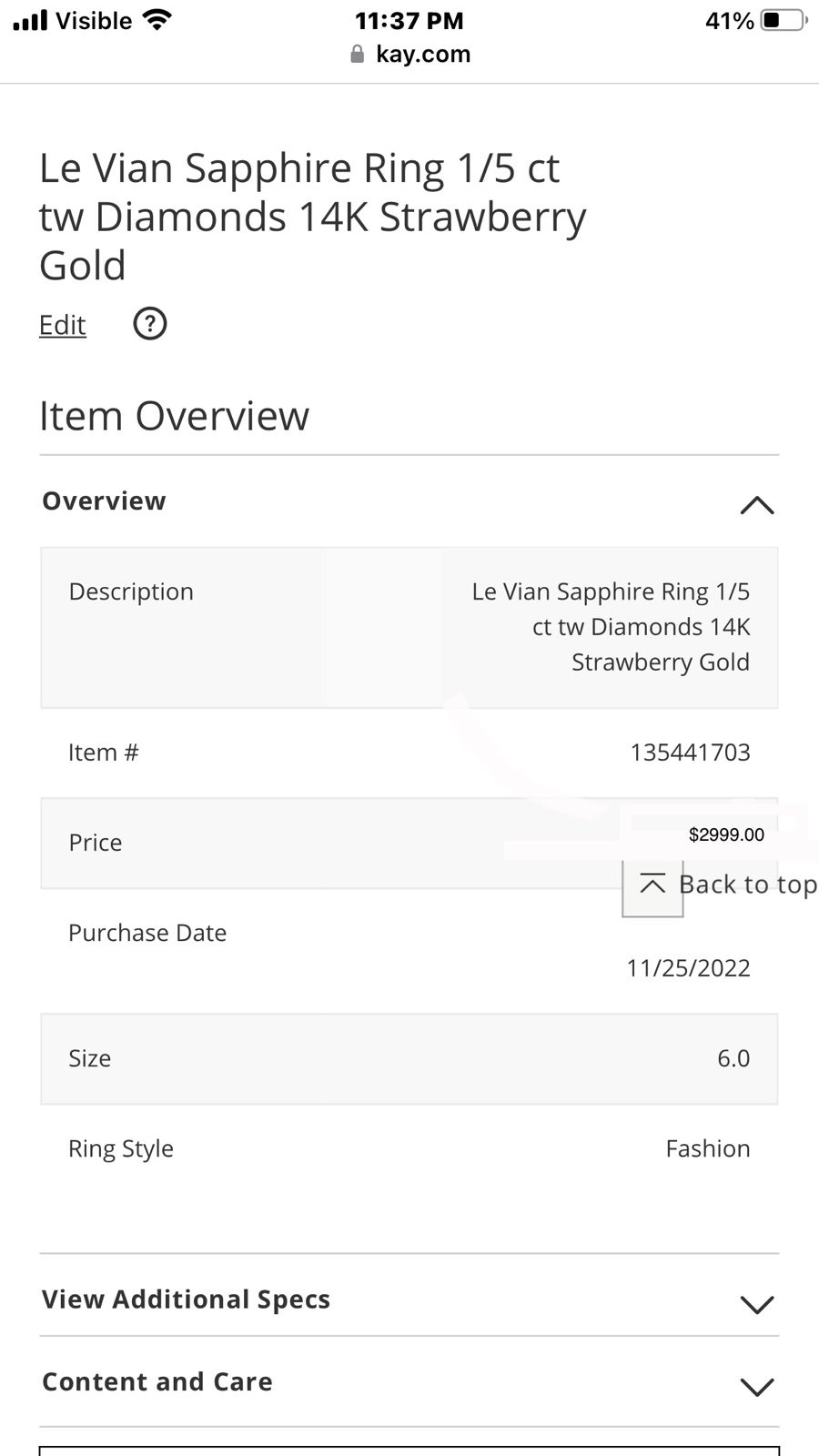Tap the Back to top button
The height and width of the screenshot is (1456, 819).
[720, 885]
